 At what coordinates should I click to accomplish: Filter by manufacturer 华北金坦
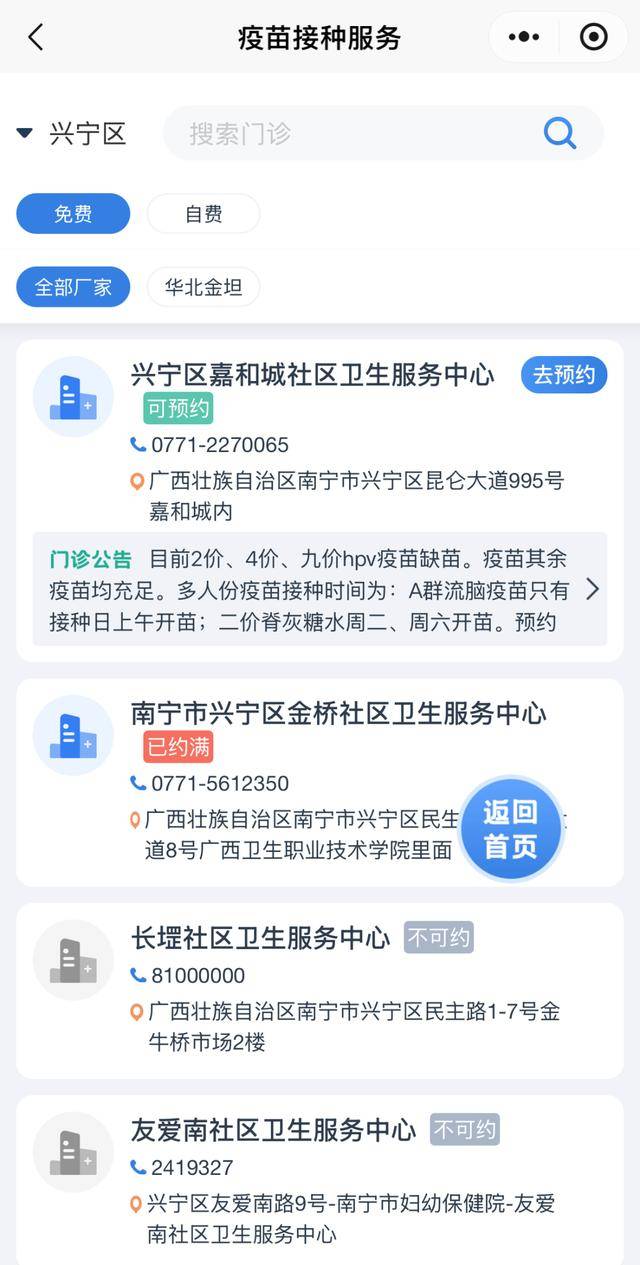point(203,287)
